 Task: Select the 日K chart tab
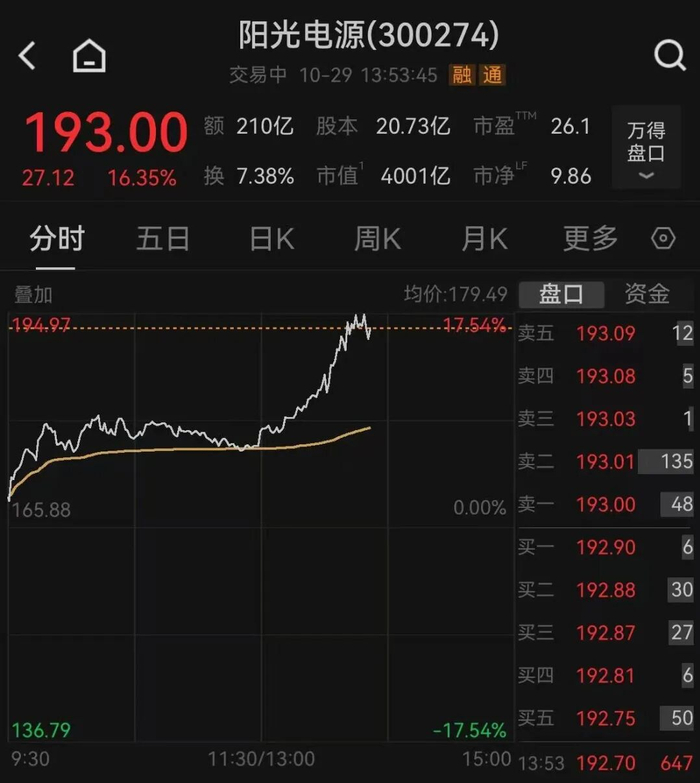click(271, 239)
